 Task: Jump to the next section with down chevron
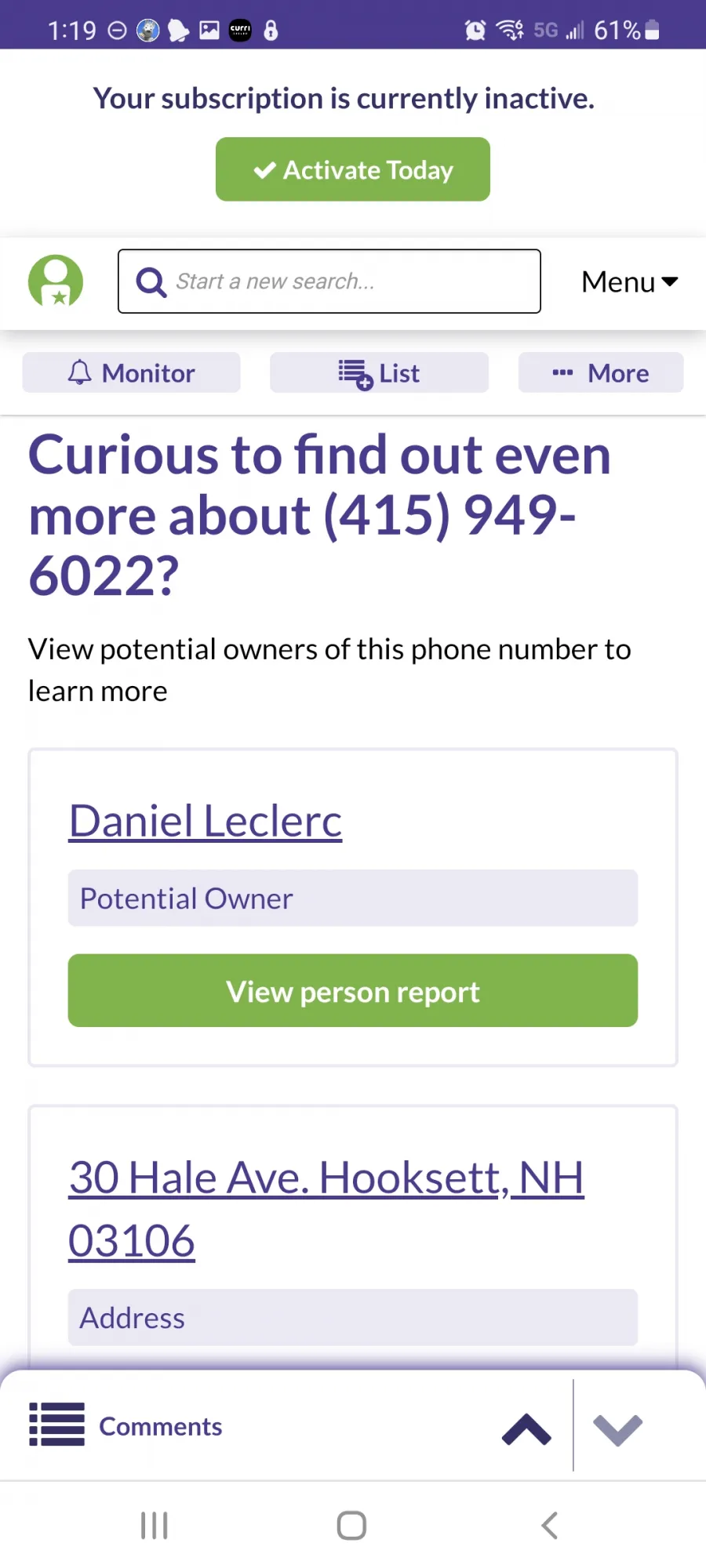click(x=618, y=1430)
